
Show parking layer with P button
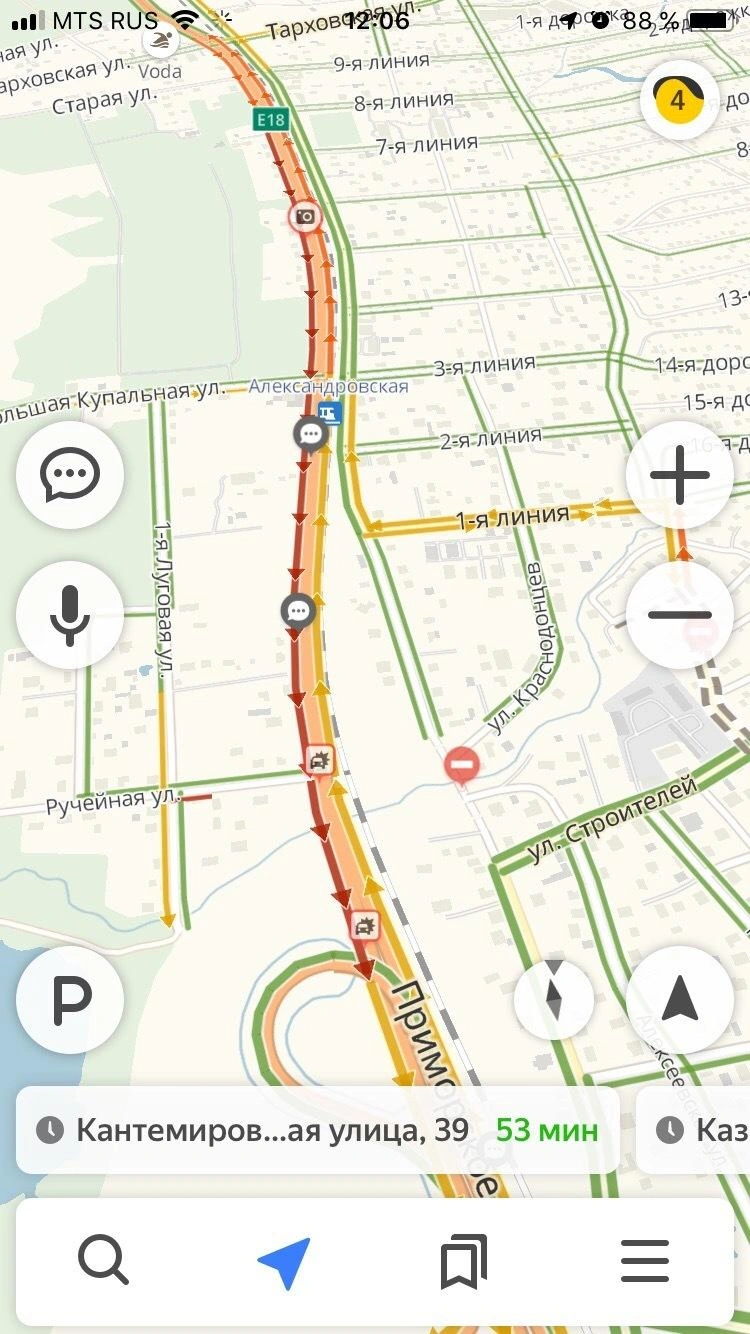70,1000
